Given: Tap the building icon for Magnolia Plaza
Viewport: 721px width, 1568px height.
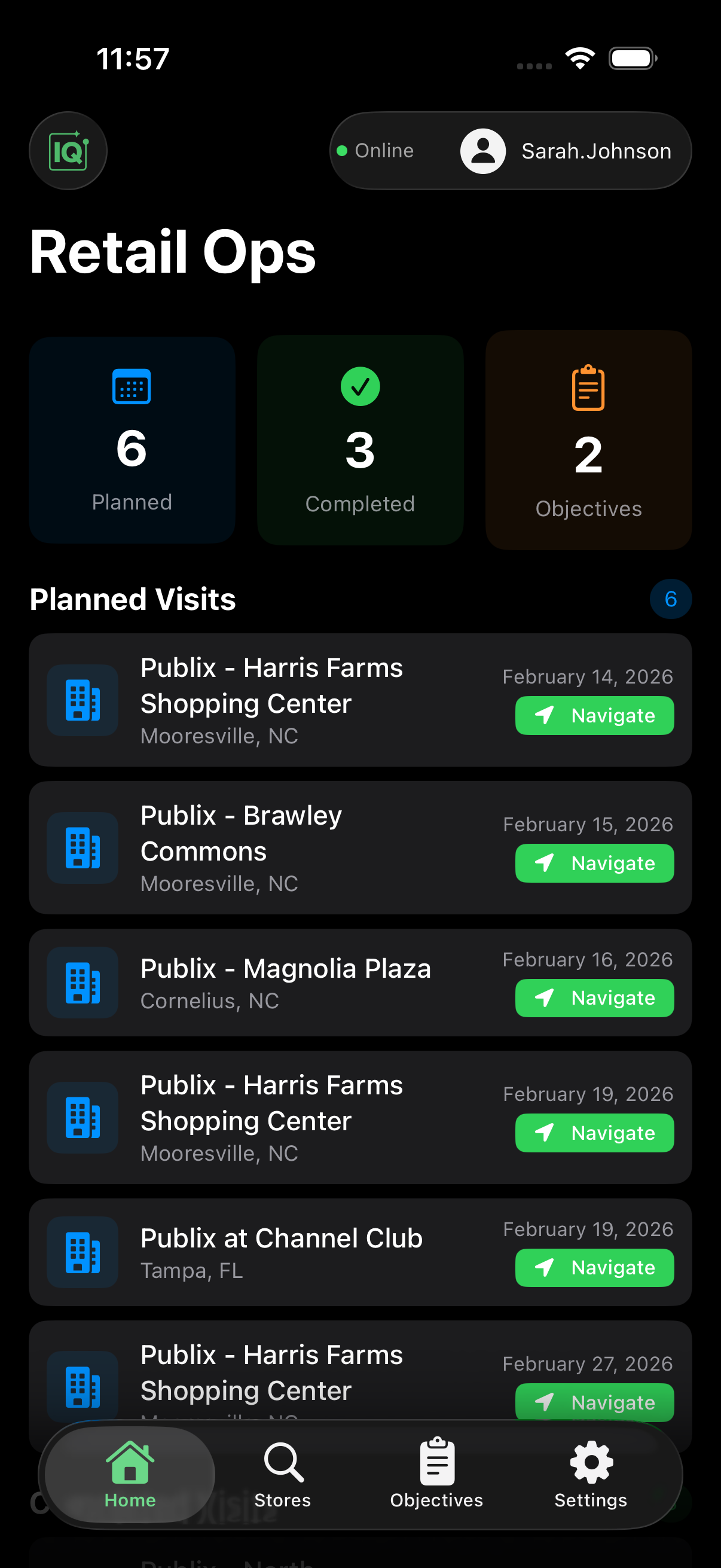Looking at the screenshot, I should [x=82, y=983].
